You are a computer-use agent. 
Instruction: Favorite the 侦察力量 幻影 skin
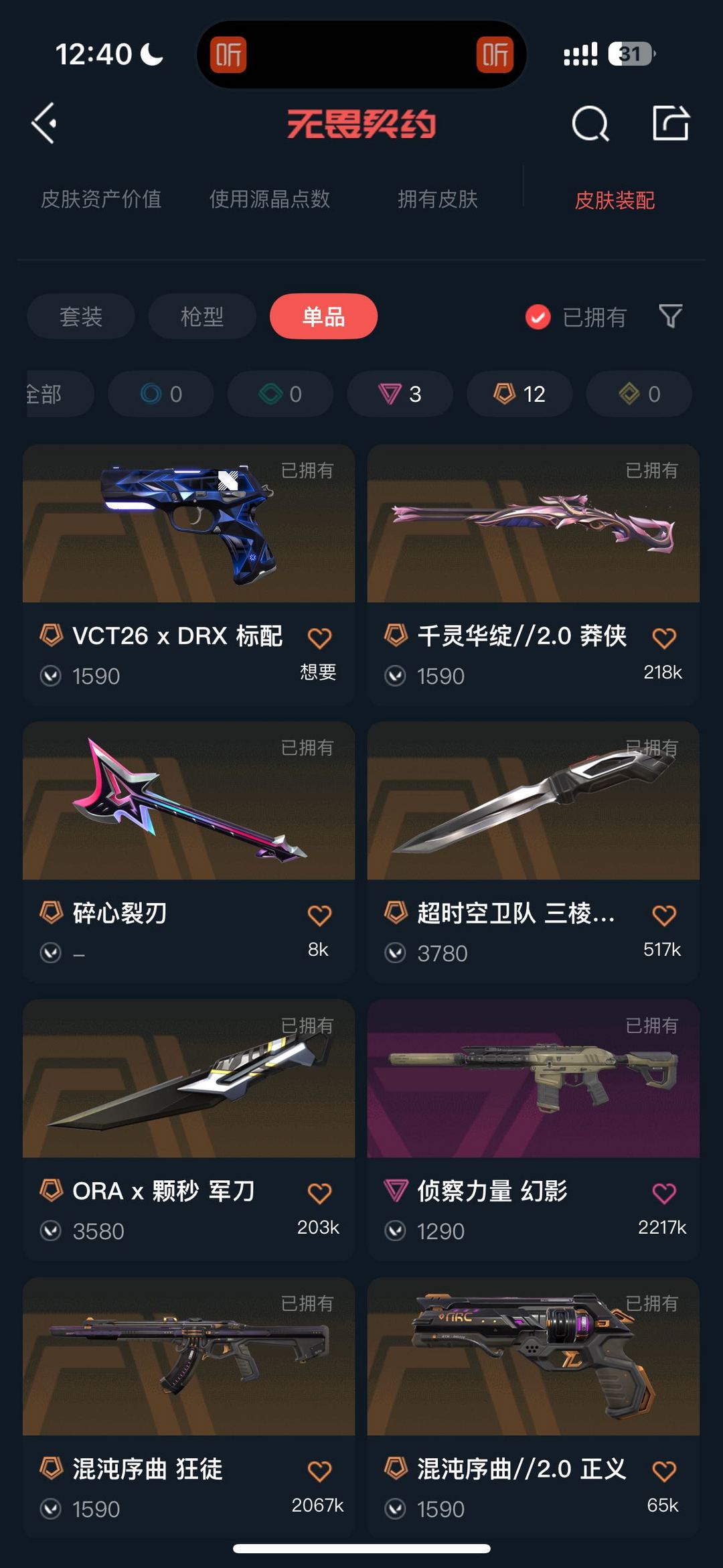(663, 1188)
